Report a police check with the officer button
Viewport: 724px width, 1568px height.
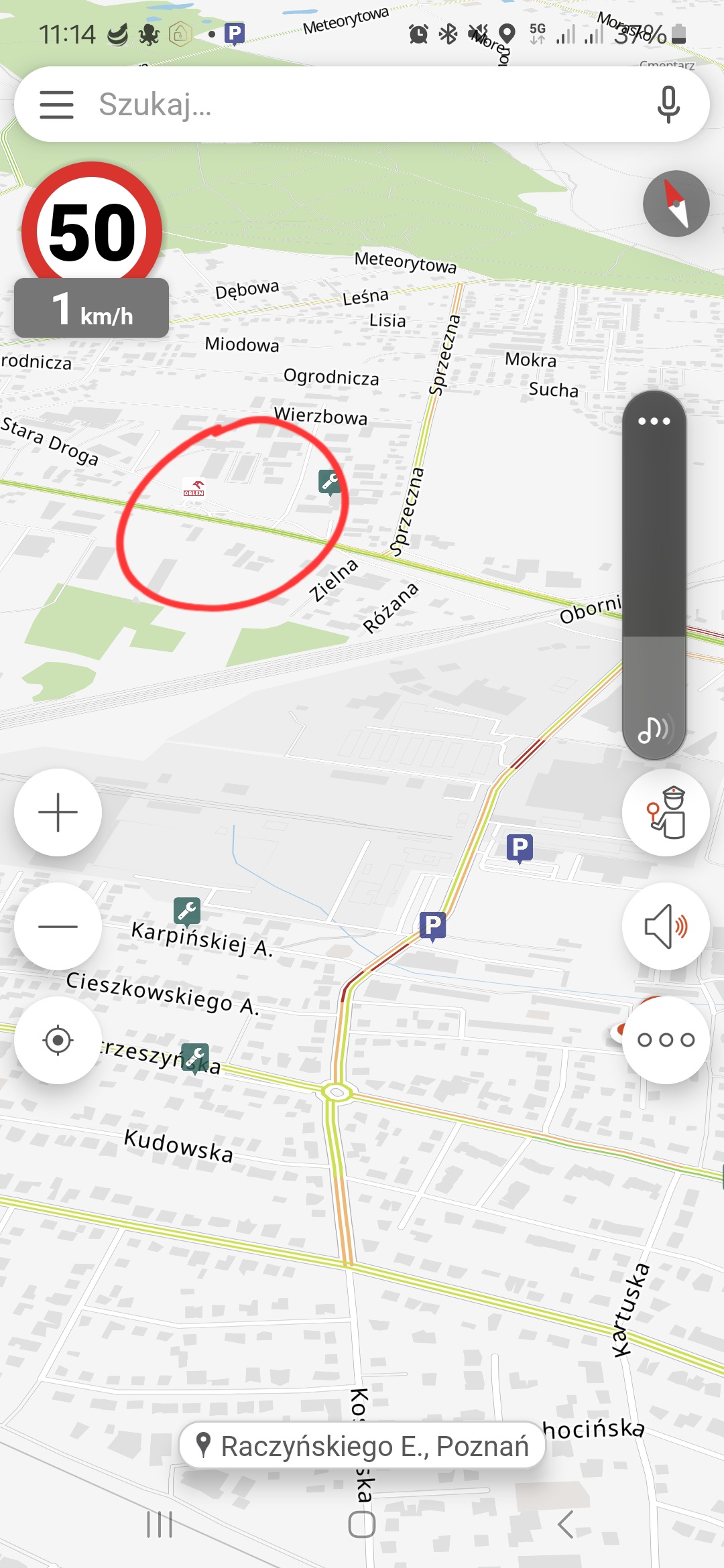pos(666,812)
